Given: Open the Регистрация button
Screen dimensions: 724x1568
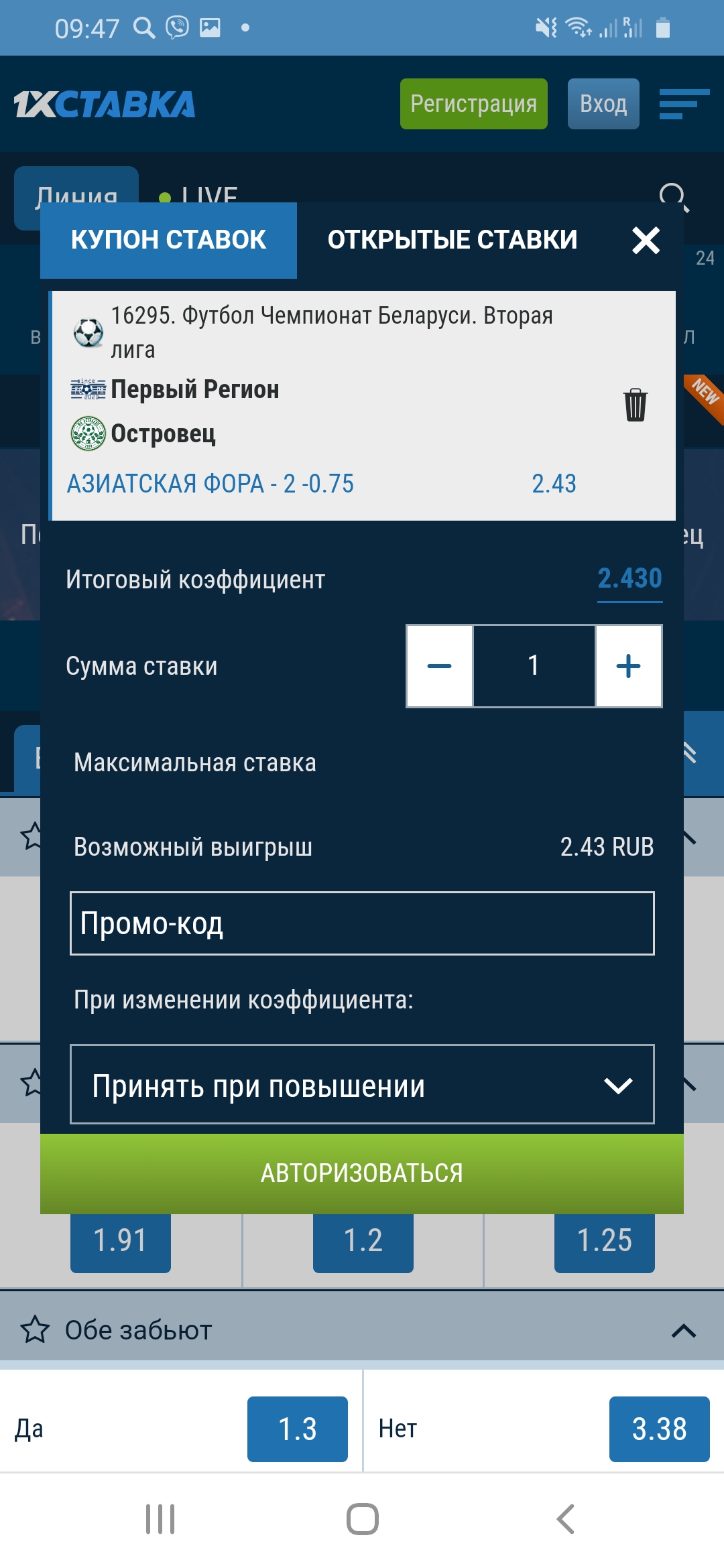Looking at the screenshot, I should pos(473,104).
